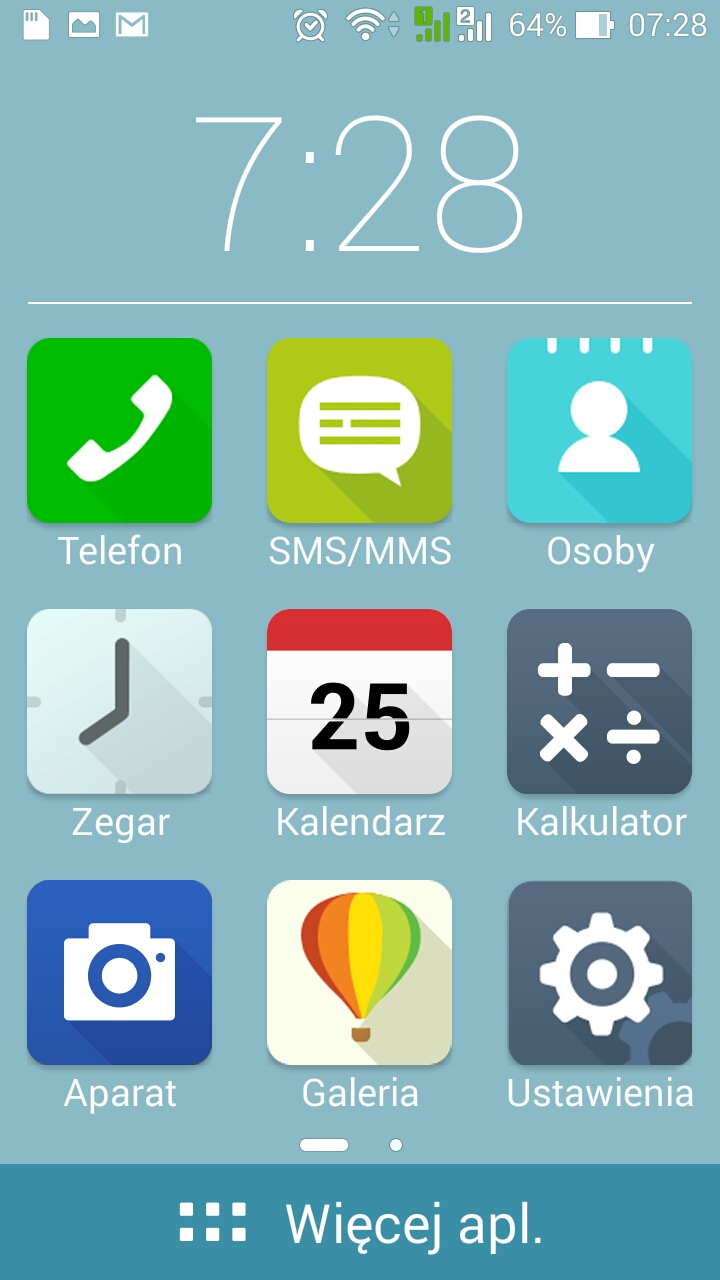Image resolution: width=720 pixels, height=1280 pixels.
Task: Open the Galeria app
Action: click(x=359, y=972)
